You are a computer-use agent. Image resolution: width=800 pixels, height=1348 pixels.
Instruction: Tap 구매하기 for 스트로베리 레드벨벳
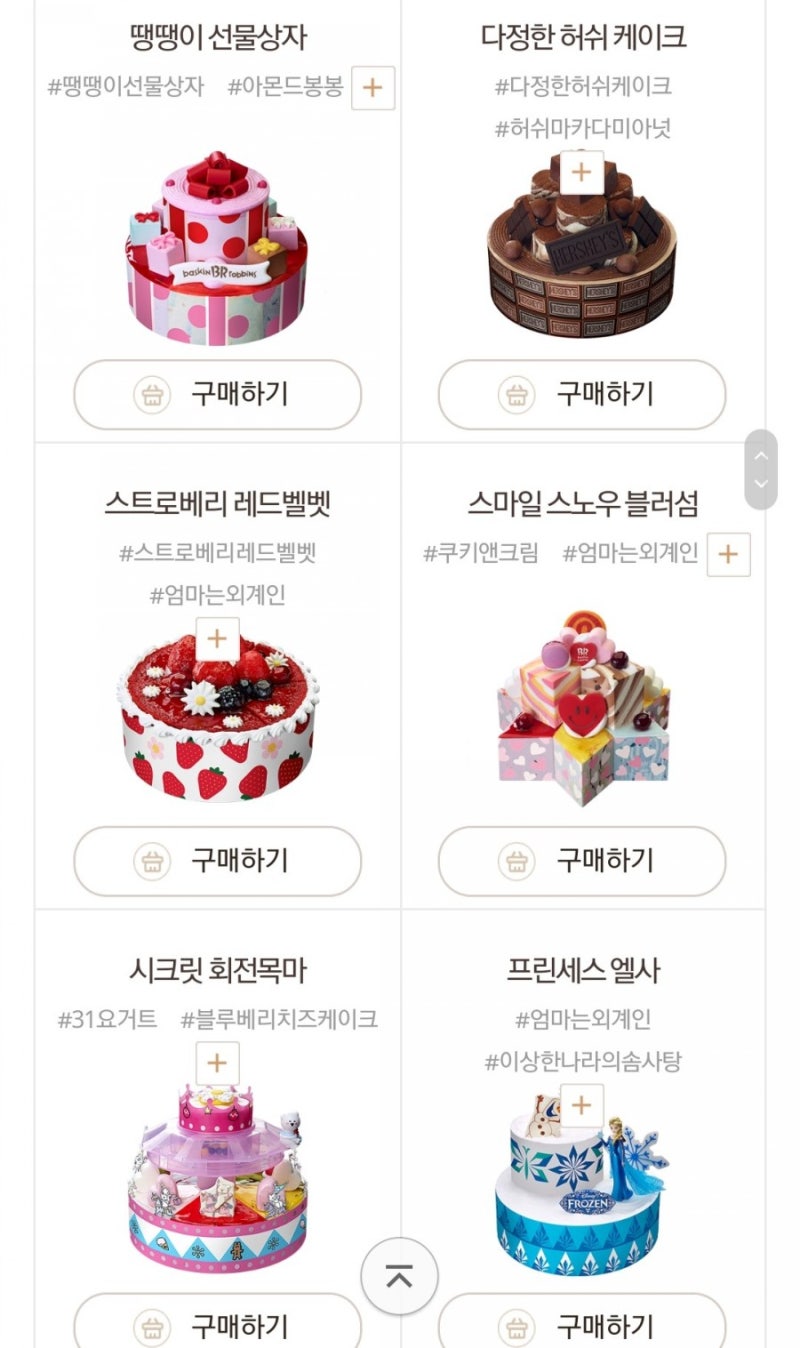[217, 861]
